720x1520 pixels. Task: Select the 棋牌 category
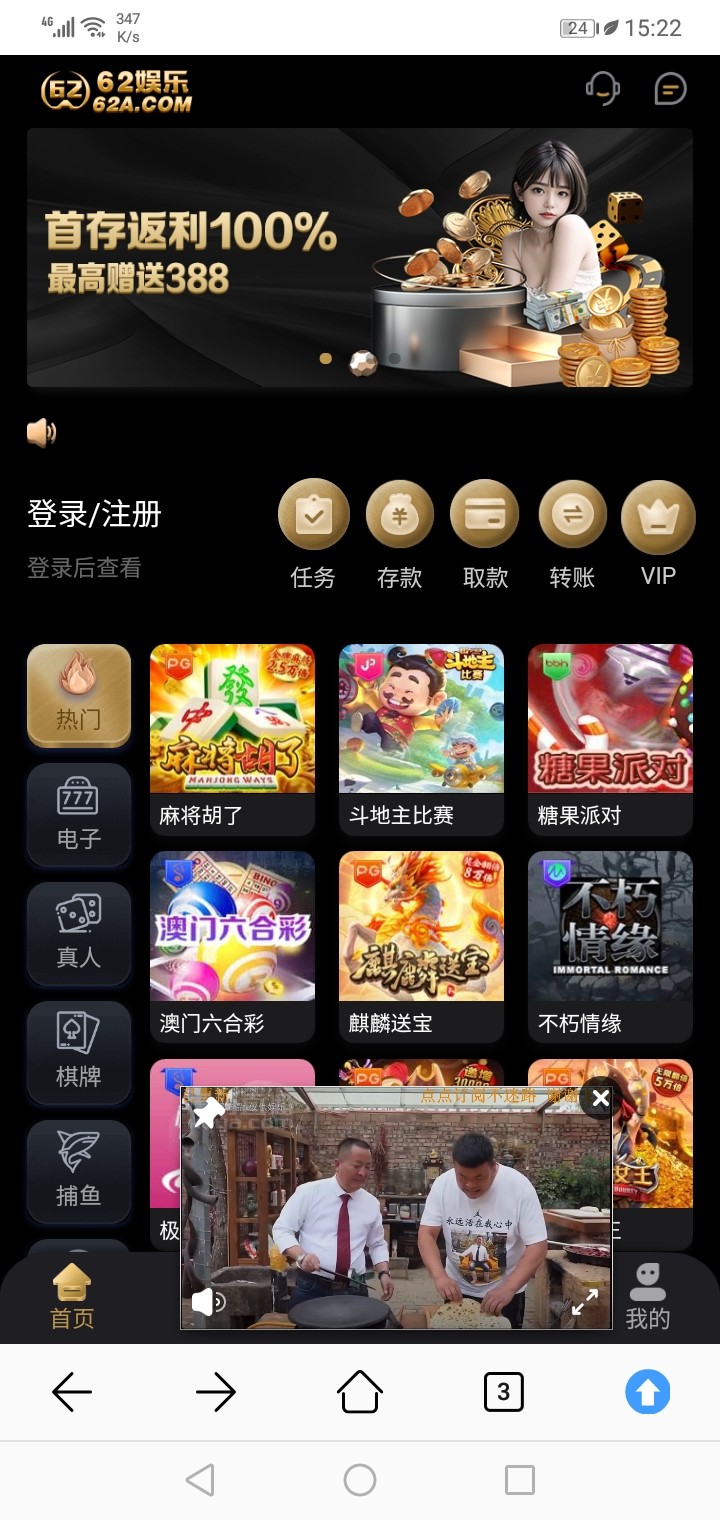pos(79,1053)
